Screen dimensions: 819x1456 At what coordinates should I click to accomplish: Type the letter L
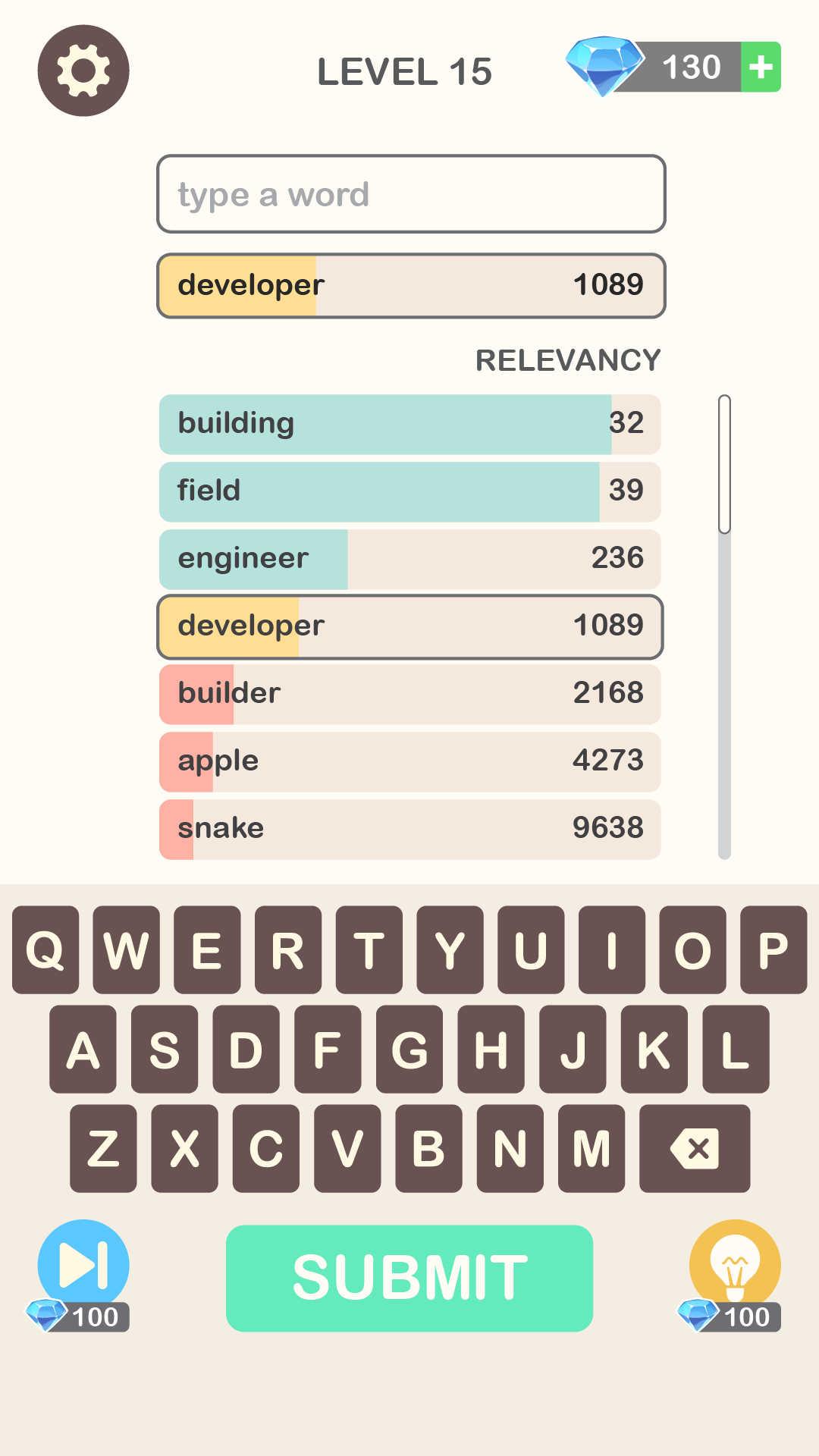pos(736,1050)
